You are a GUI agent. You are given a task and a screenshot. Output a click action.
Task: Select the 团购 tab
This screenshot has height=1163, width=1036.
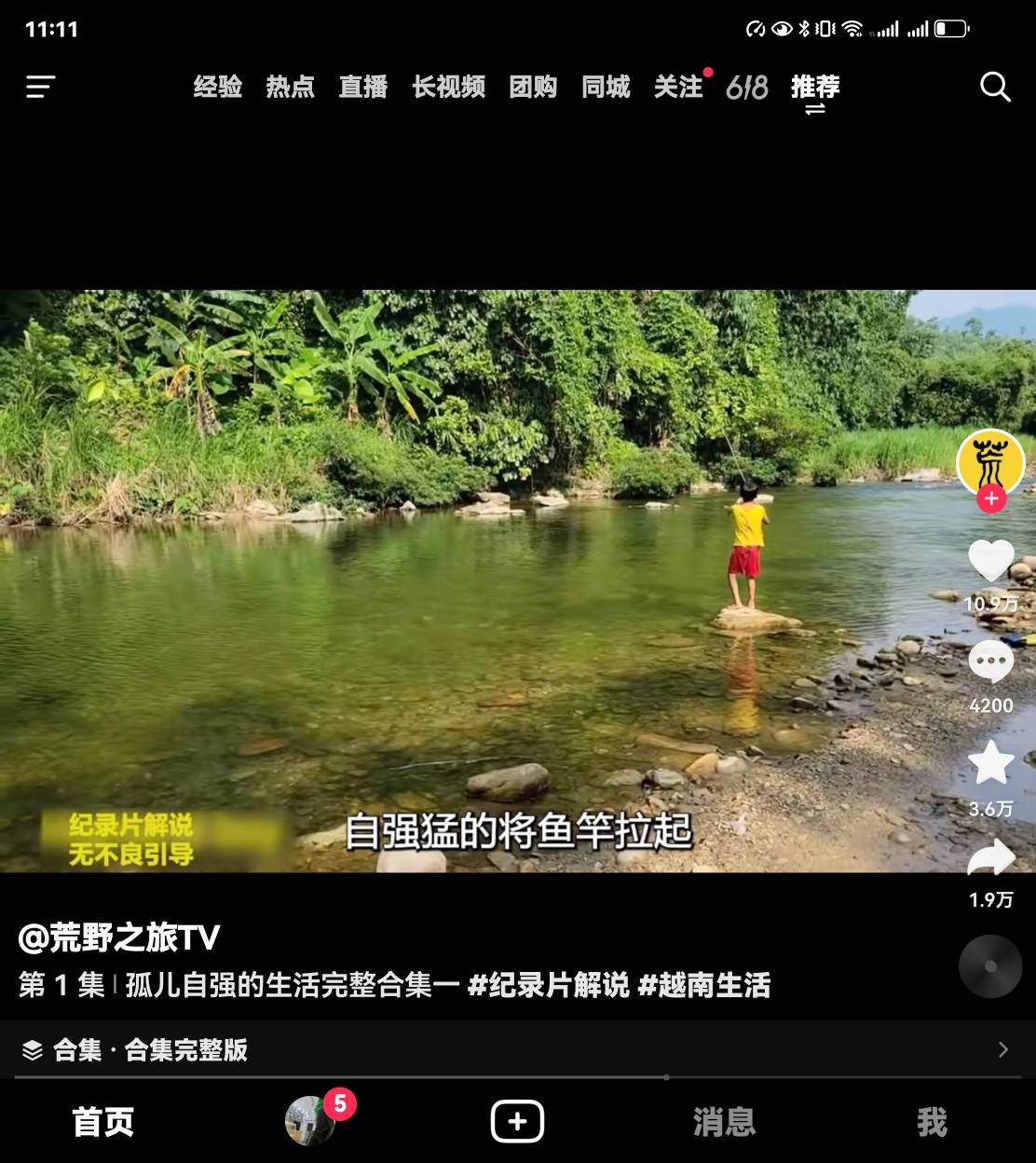(533, 87)
